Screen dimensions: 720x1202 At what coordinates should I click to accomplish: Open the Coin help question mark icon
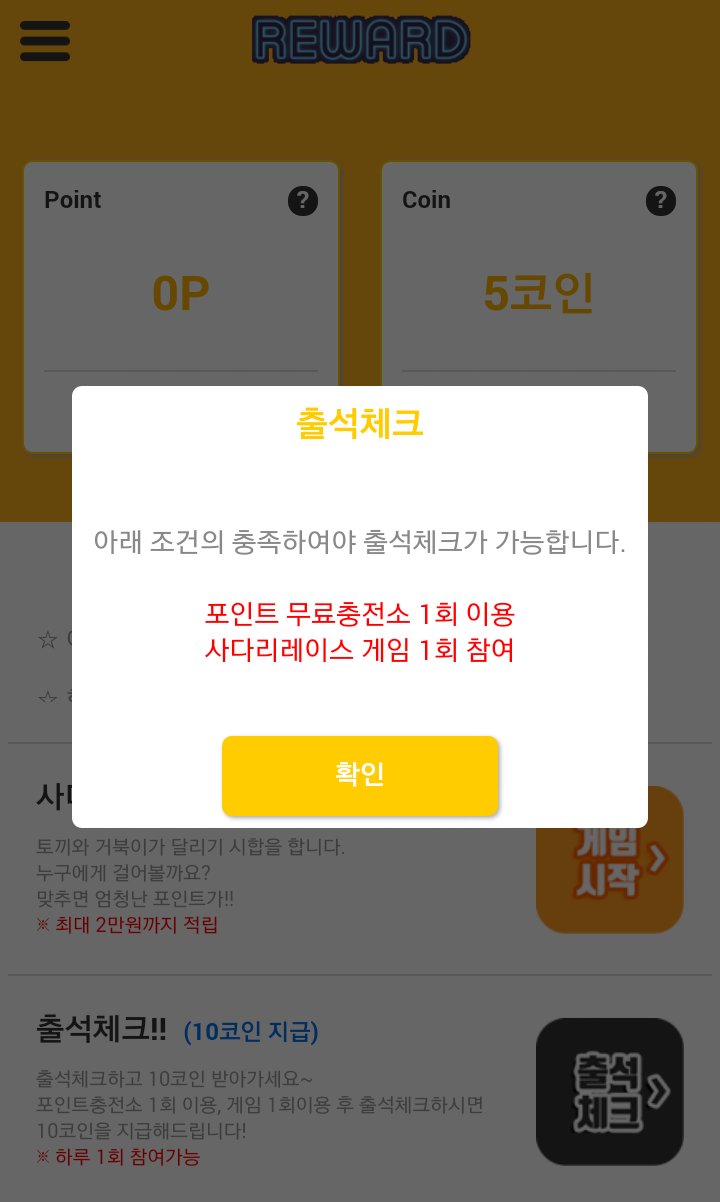tap(660, 201)
